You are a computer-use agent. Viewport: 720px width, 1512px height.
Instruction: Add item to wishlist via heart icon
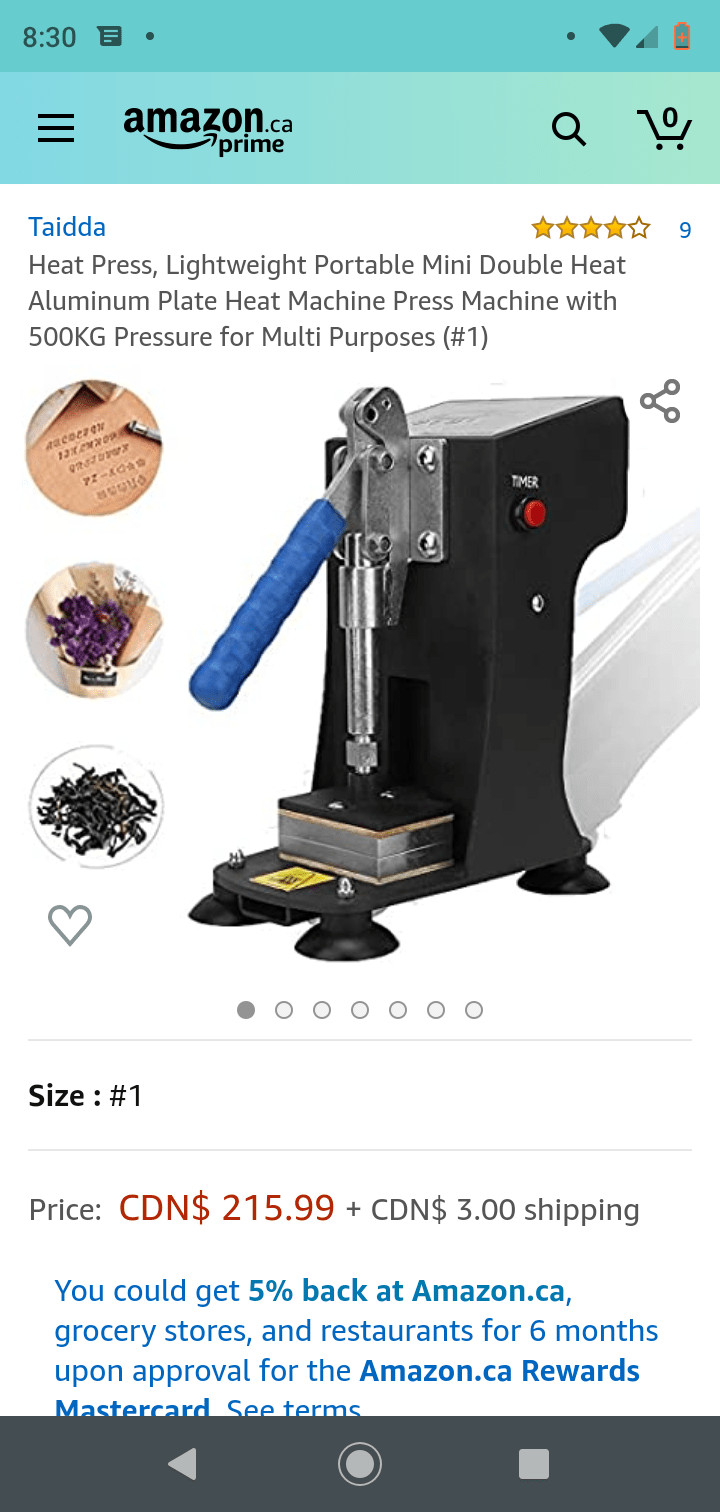[69, 925]
